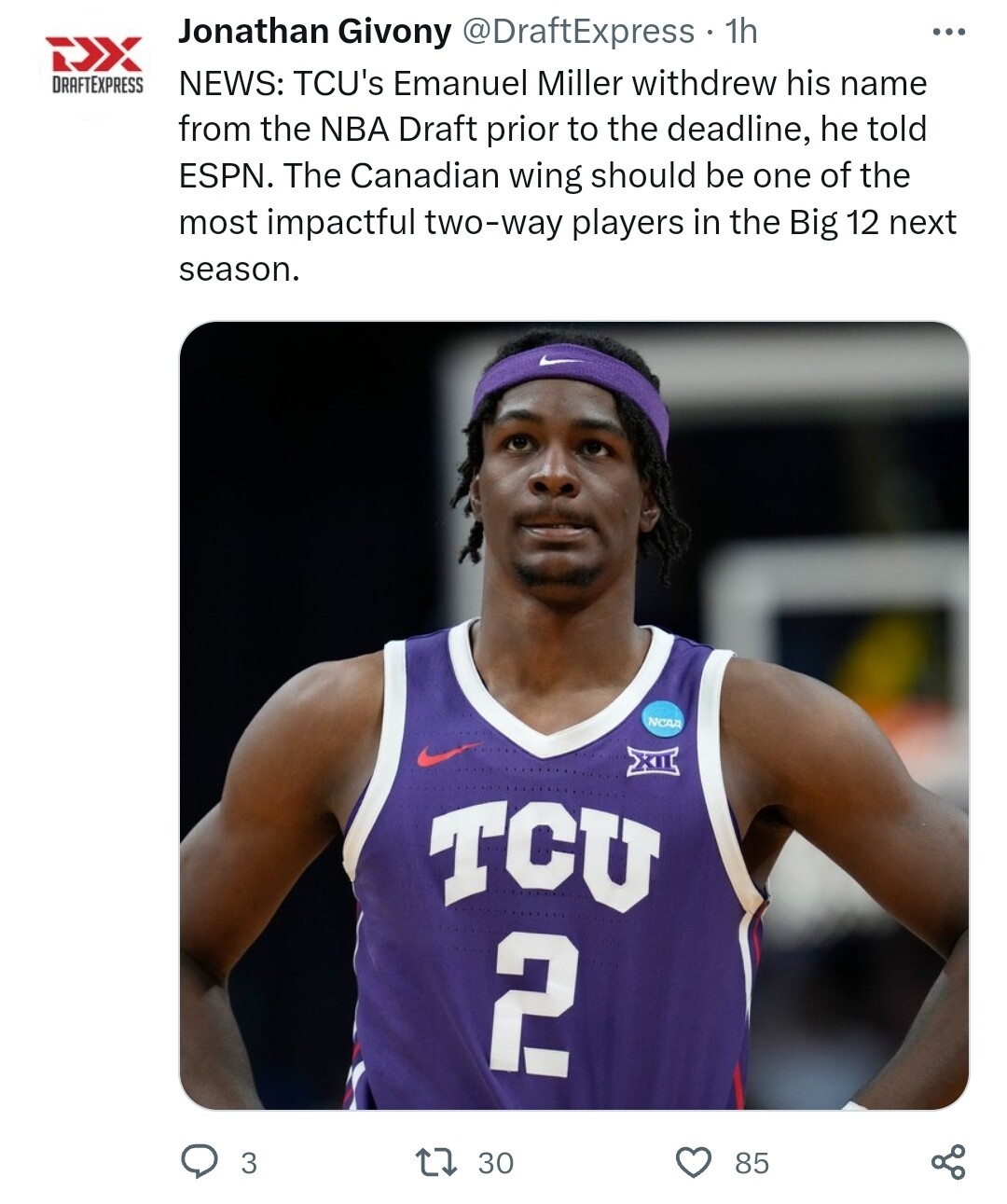The image size is (1007, 1204).
Task: Open the tweet's three-dot overflow menu
Action: tap(948, 33)
